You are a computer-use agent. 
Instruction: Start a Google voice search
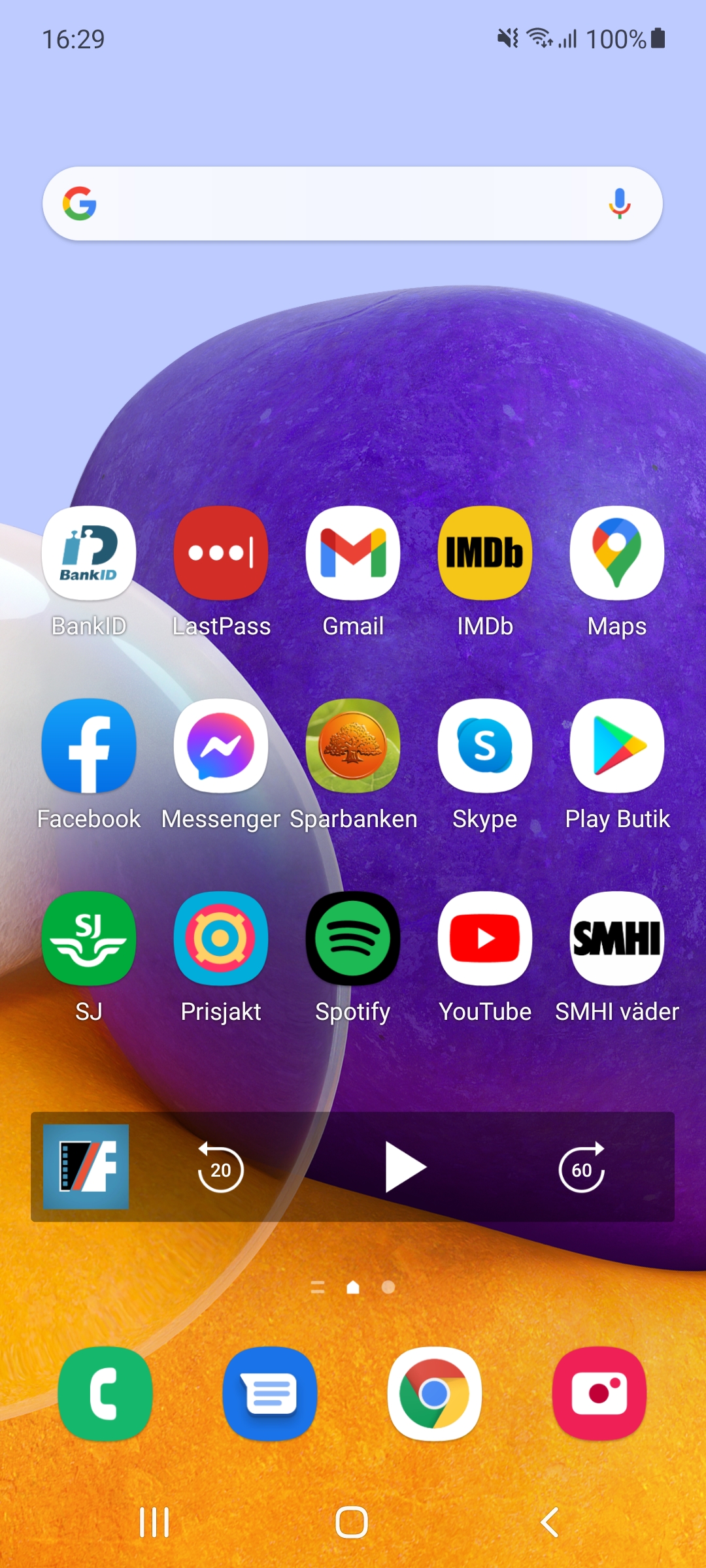(619, 204)
